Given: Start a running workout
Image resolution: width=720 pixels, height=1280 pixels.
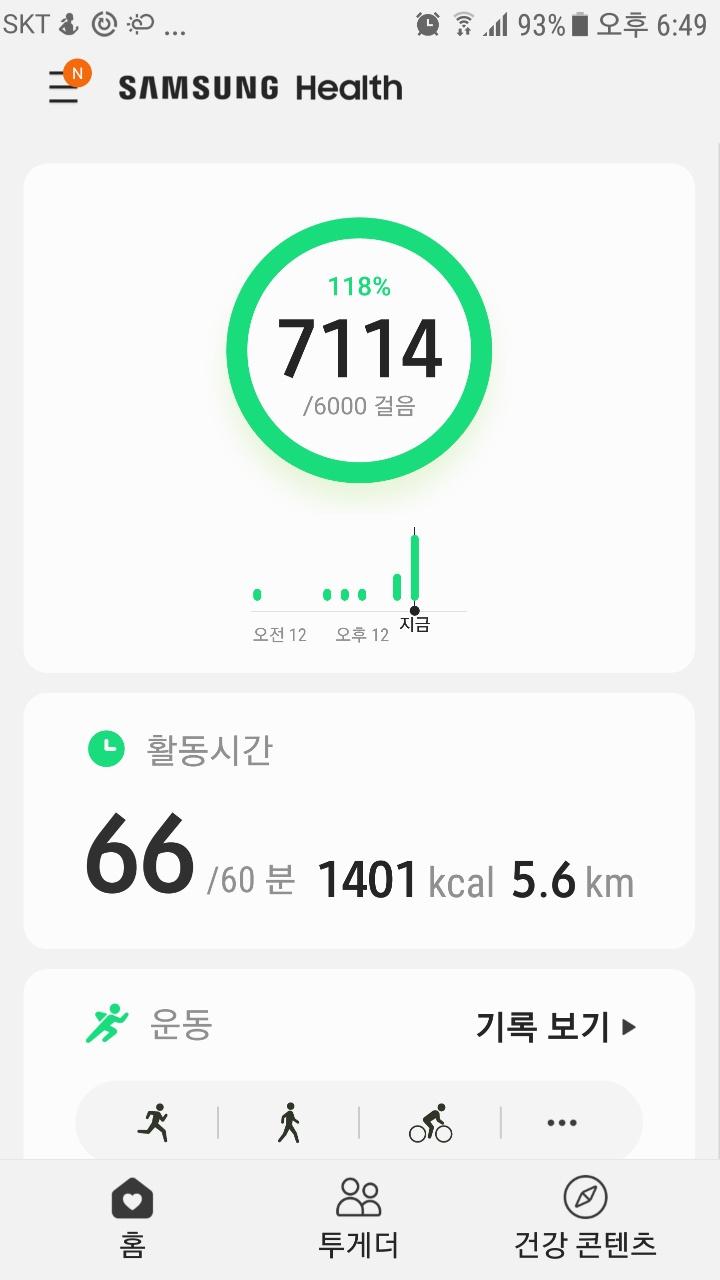Looking at the screenshot, I should tap(153, 1123).
